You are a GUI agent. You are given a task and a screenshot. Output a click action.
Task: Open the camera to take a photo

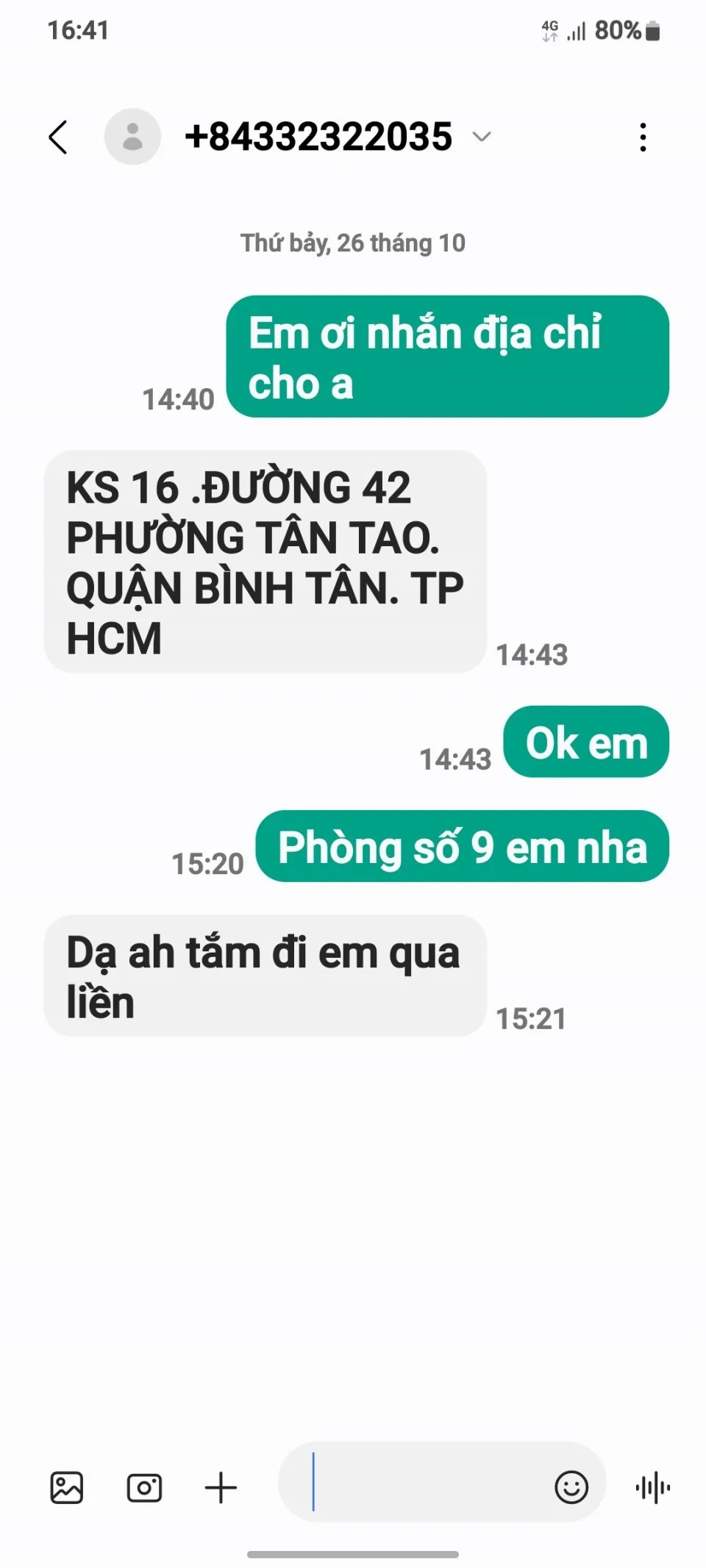point(144,1489)
